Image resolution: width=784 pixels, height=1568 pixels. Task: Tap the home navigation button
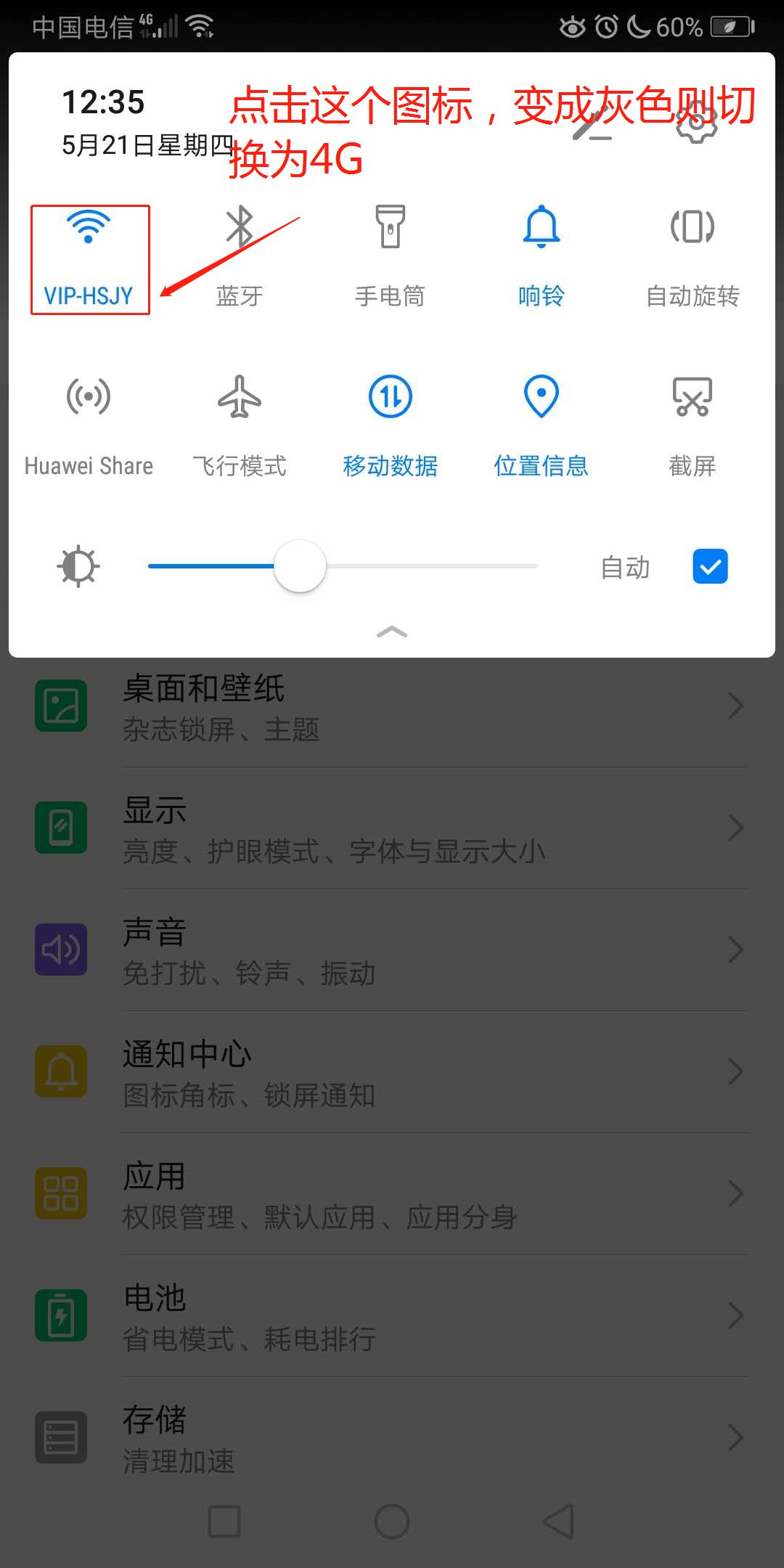tap(392, 1521)
